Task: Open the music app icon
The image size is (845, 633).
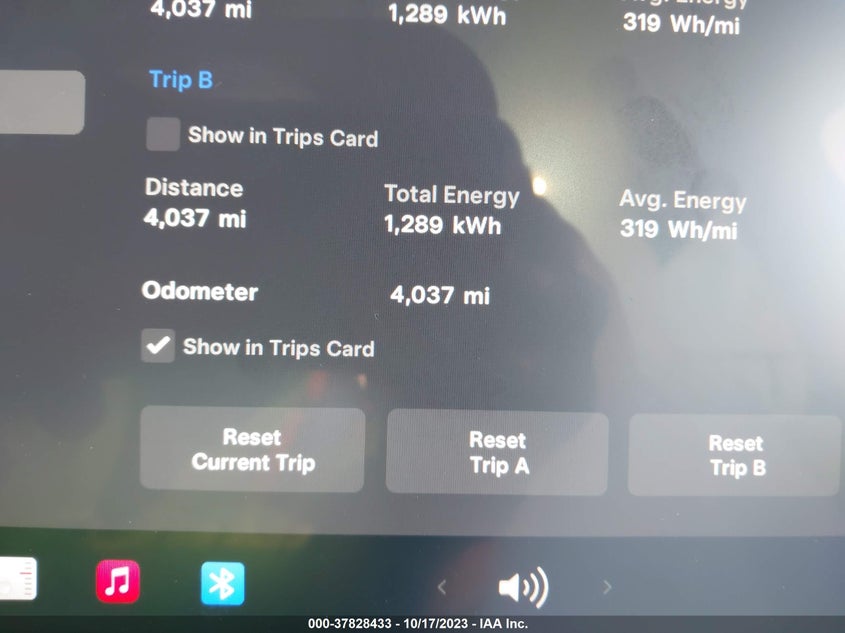Action: point(118,581)
